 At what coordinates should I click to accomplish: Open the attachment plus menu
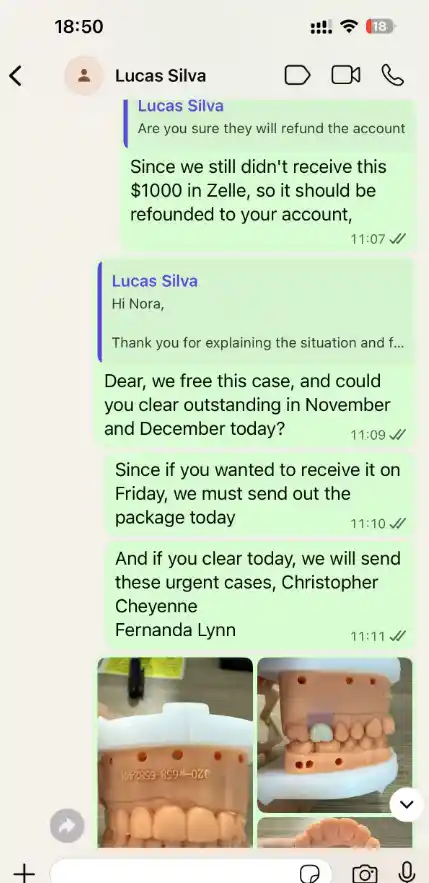(x=23, y=872)
